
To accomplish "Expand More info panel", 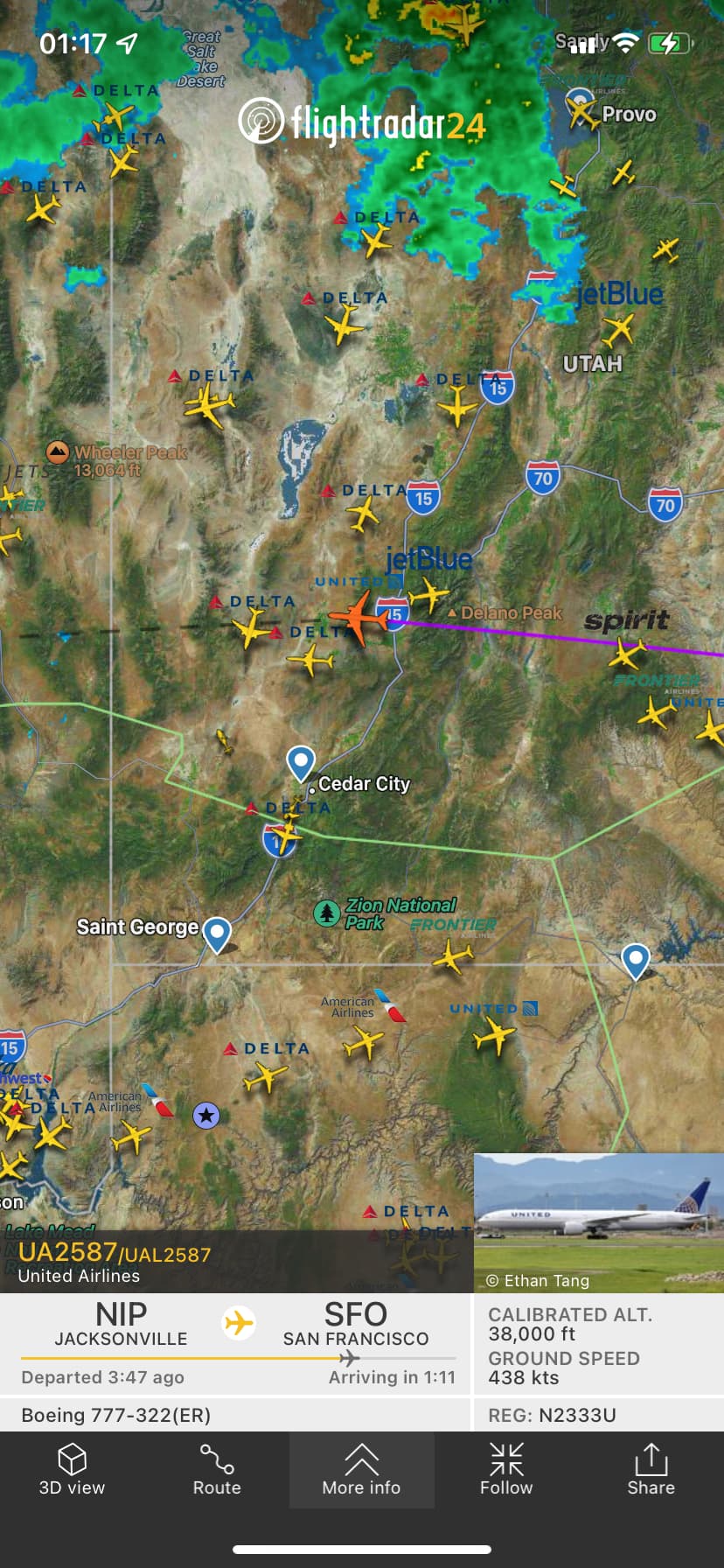I will click(361, 1470).
